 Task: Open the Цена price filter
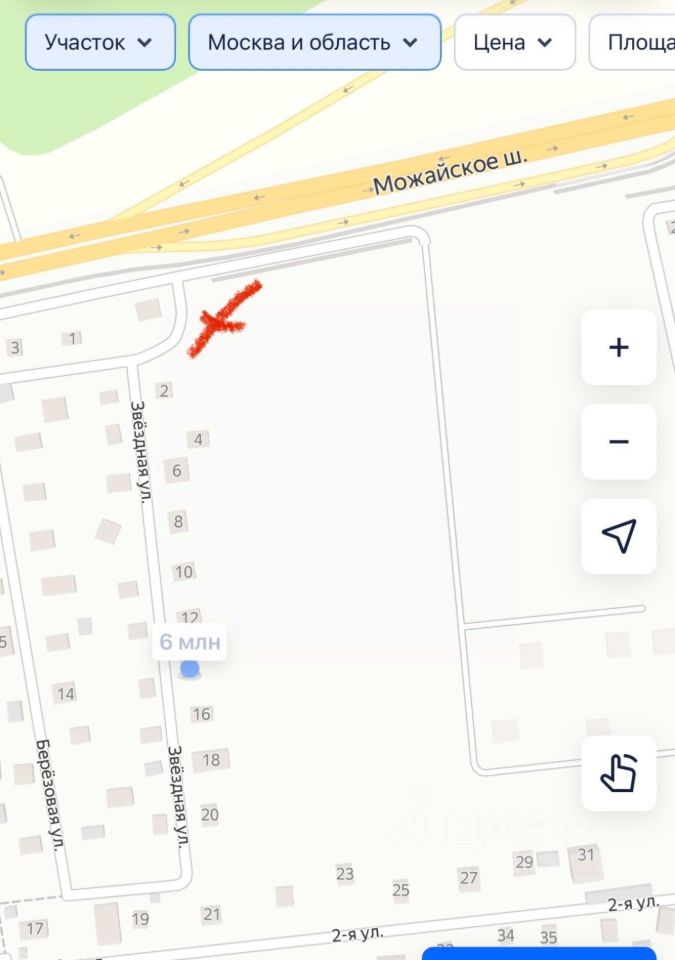[514, 42]
